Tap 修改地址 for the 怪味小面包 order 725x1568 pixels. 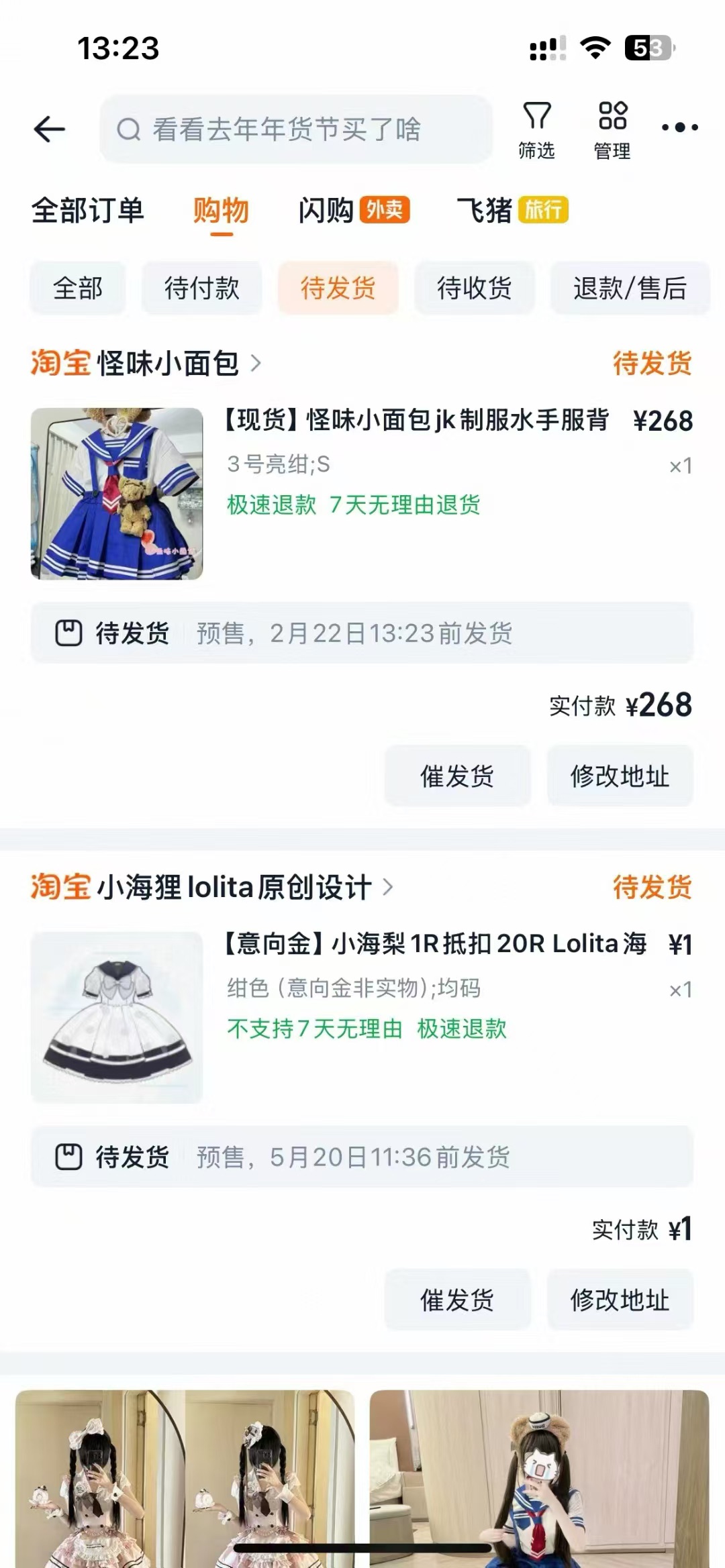click(620, 776)
